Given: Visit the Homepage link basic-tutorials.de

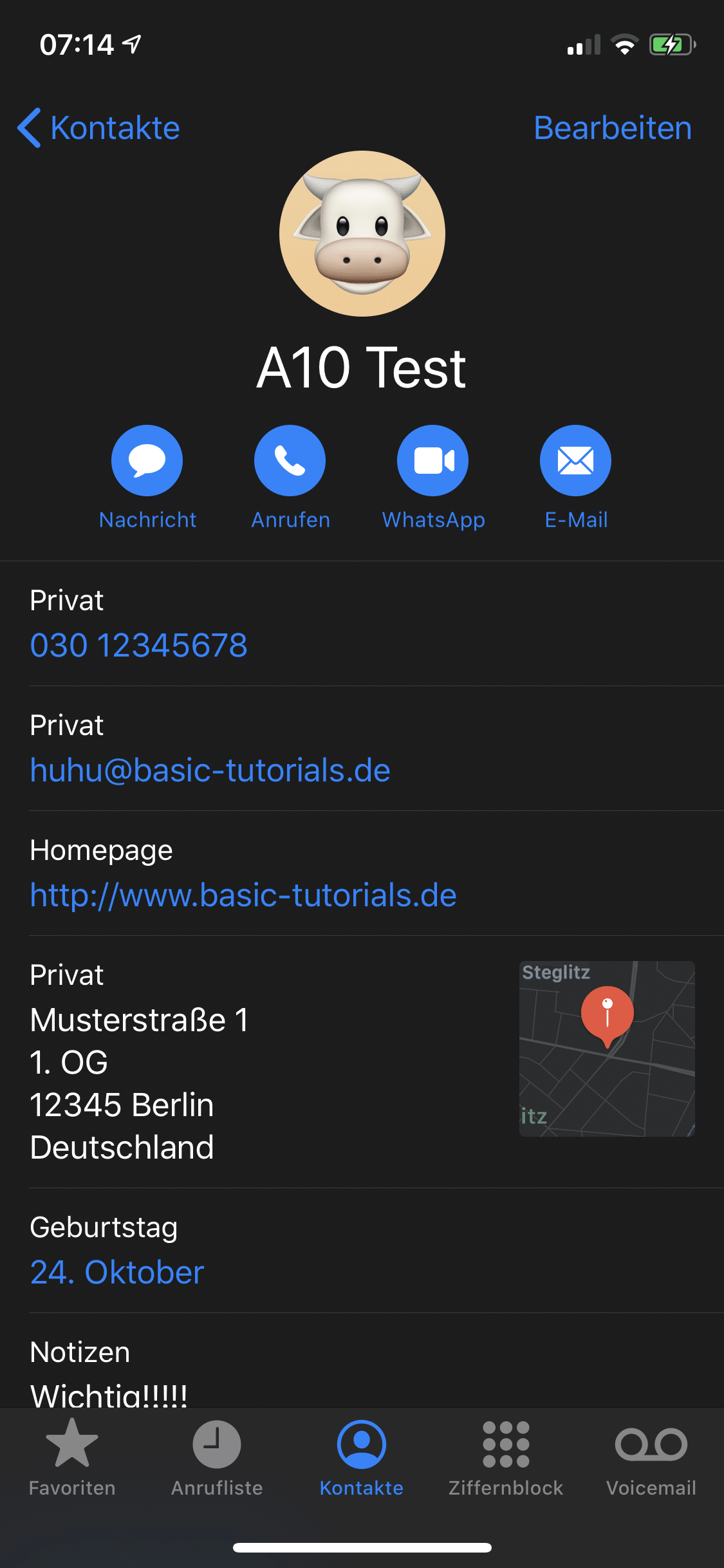Looking at the screenshot, I should (x=243, y=895).
